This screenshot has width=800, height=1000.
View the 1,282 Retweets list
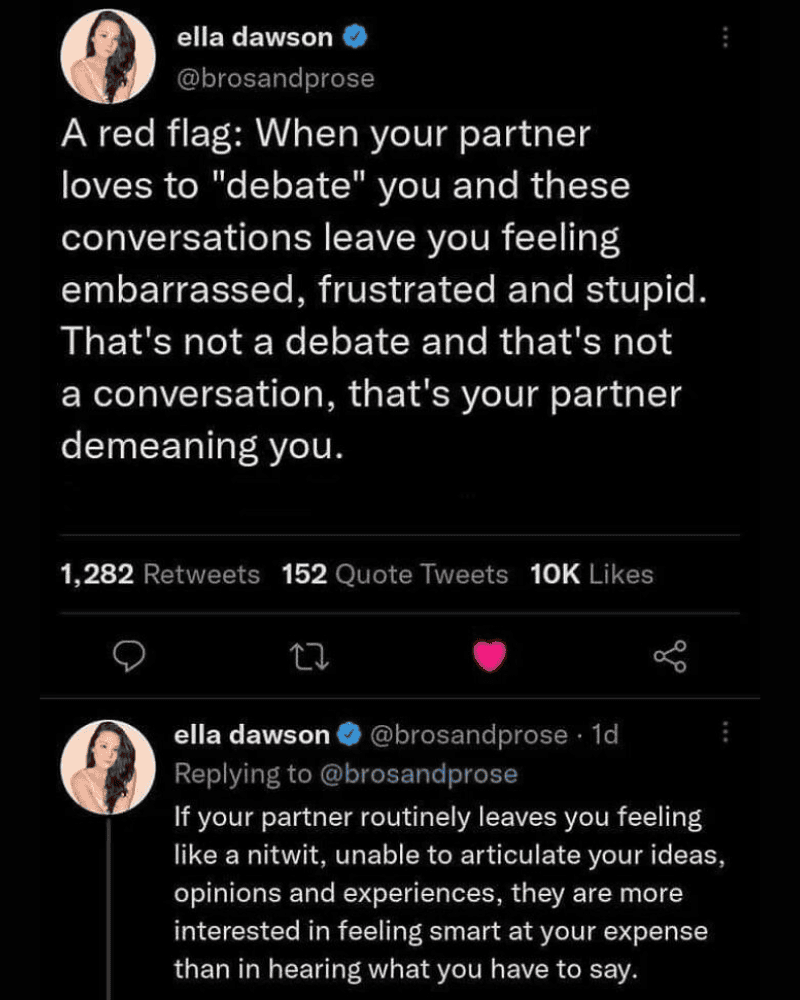(160, 575)
